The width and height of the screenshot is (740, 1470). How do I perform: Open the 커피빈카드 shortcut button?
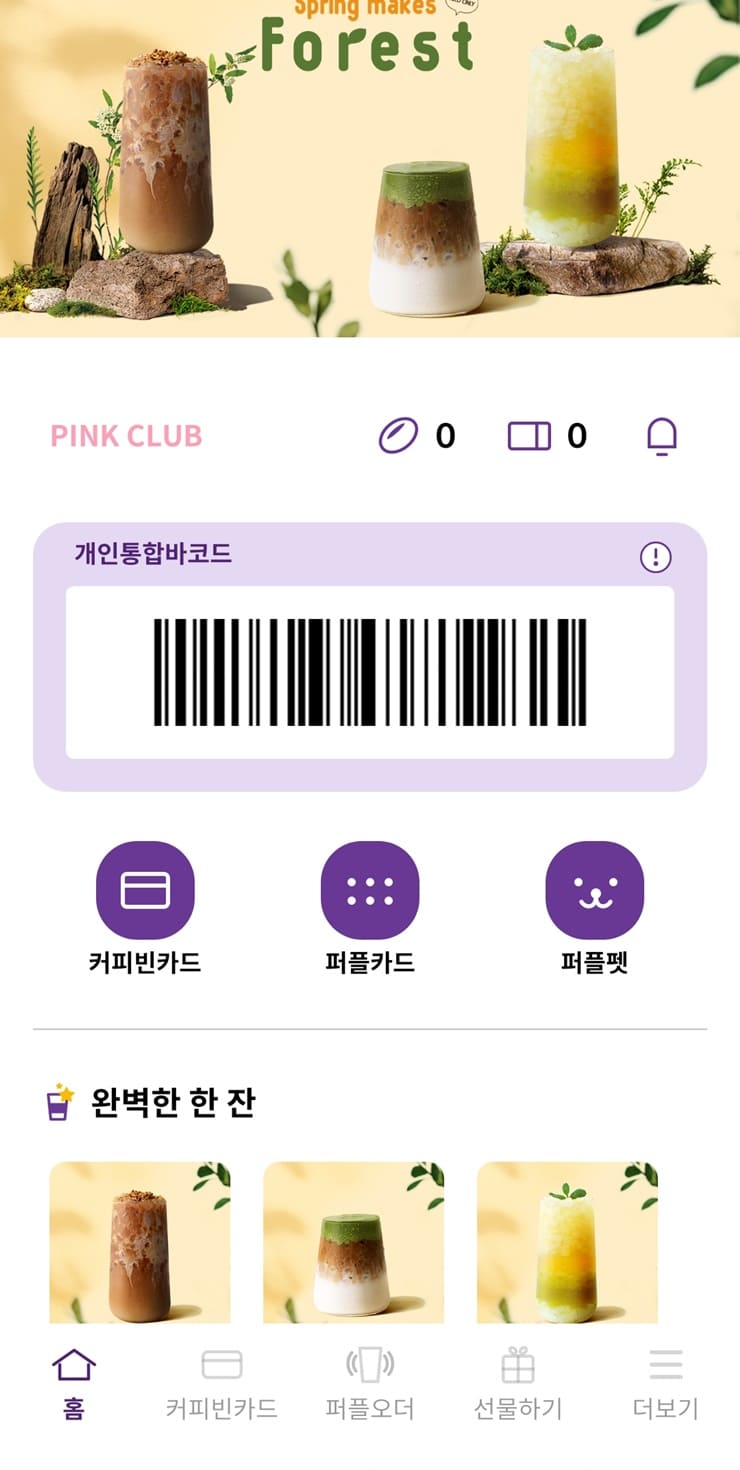(145, 890)
